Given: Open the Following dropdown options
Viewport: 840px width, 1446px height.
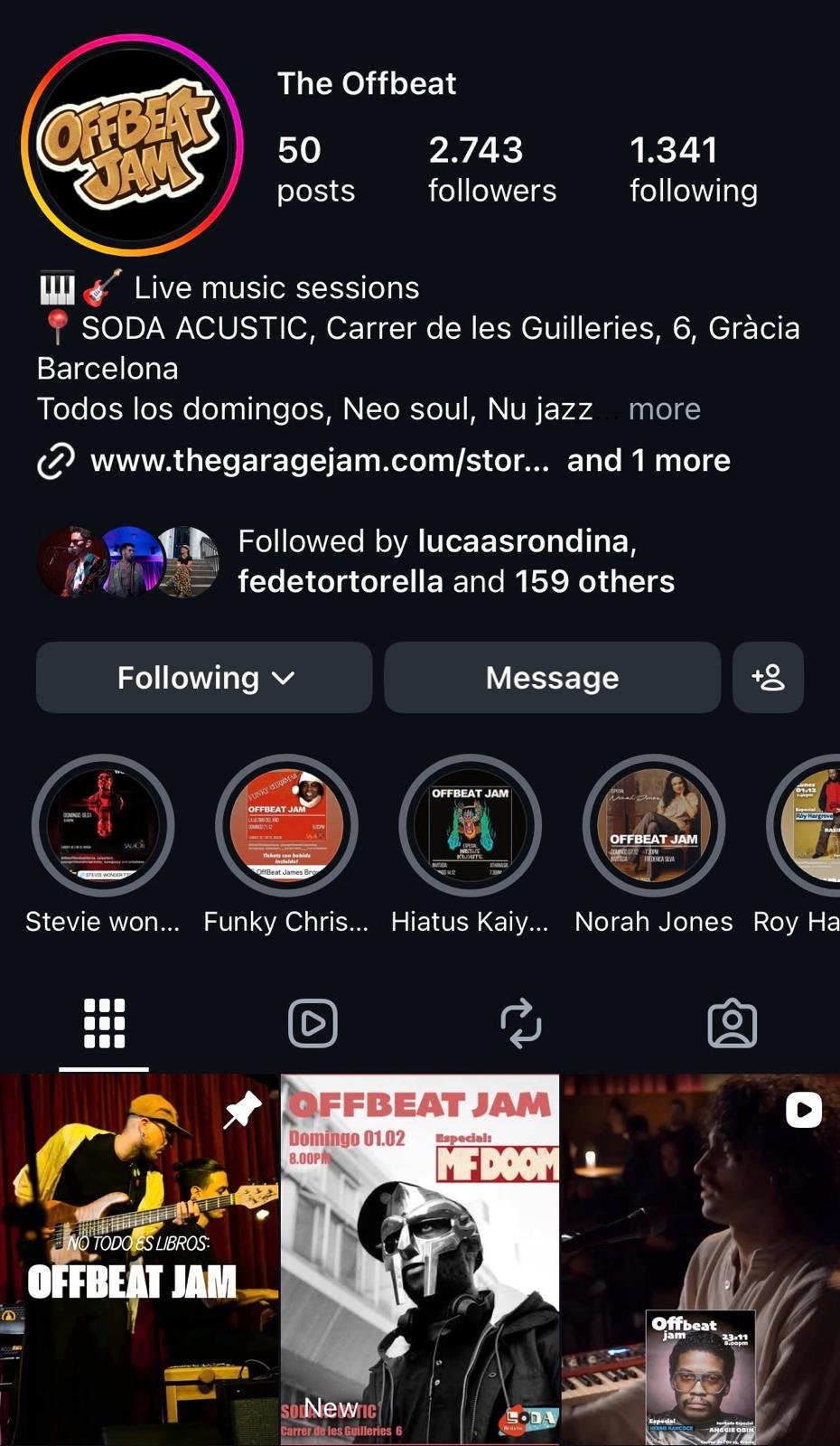Looking at the screenshot, I should pyautogui.click(x=204, y=678).
